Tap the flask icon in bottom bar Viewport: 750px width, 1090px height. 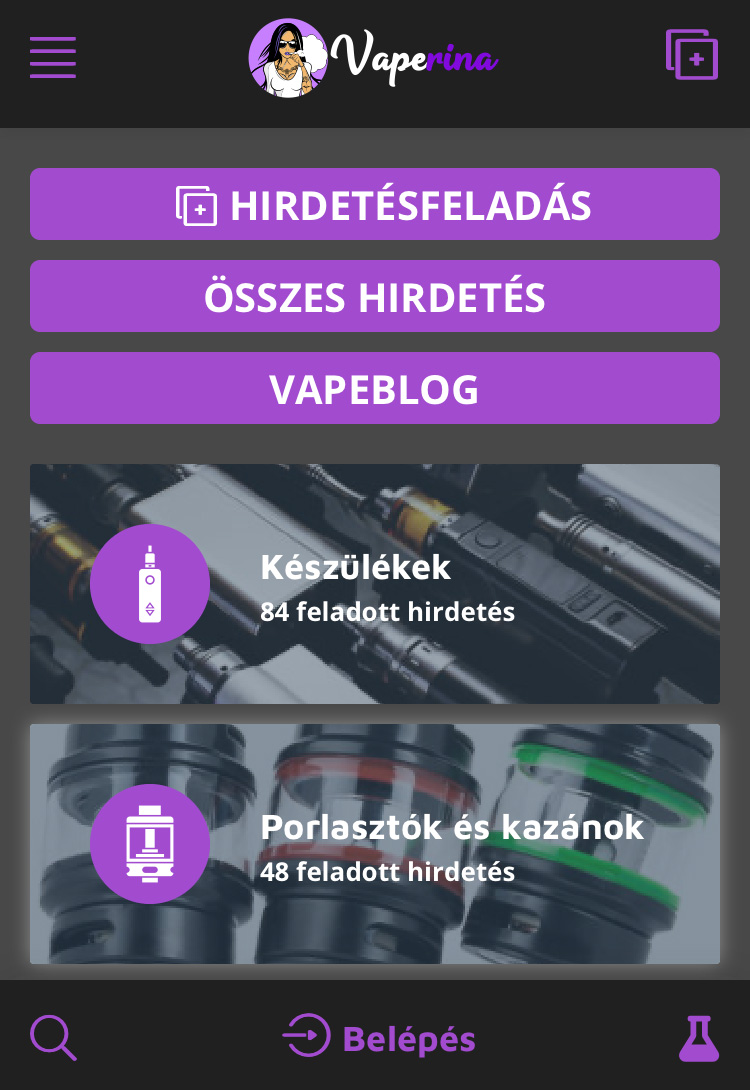[699, 1038]
